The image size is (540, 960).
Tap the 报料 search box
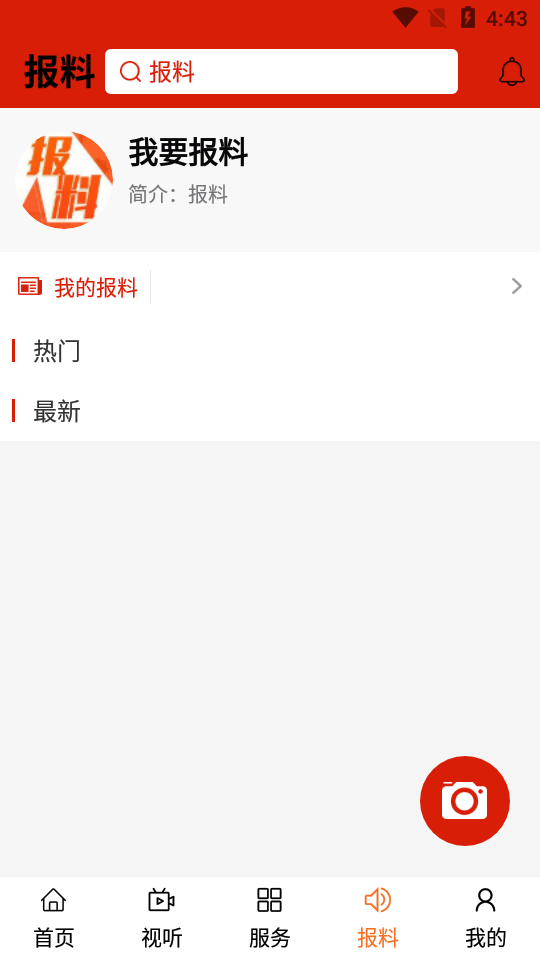coord(281,72)
